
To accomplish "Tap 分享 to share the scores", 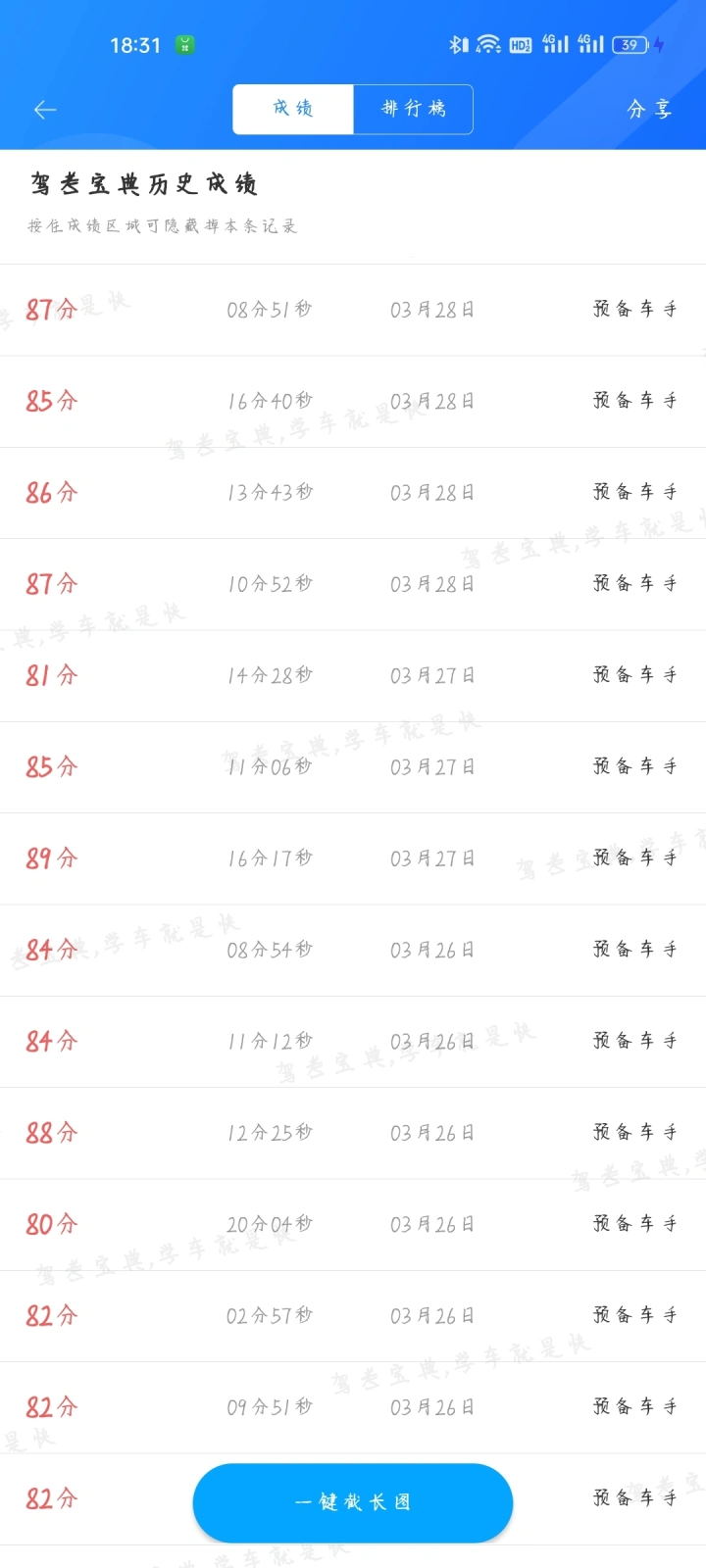I will (649, 110).
